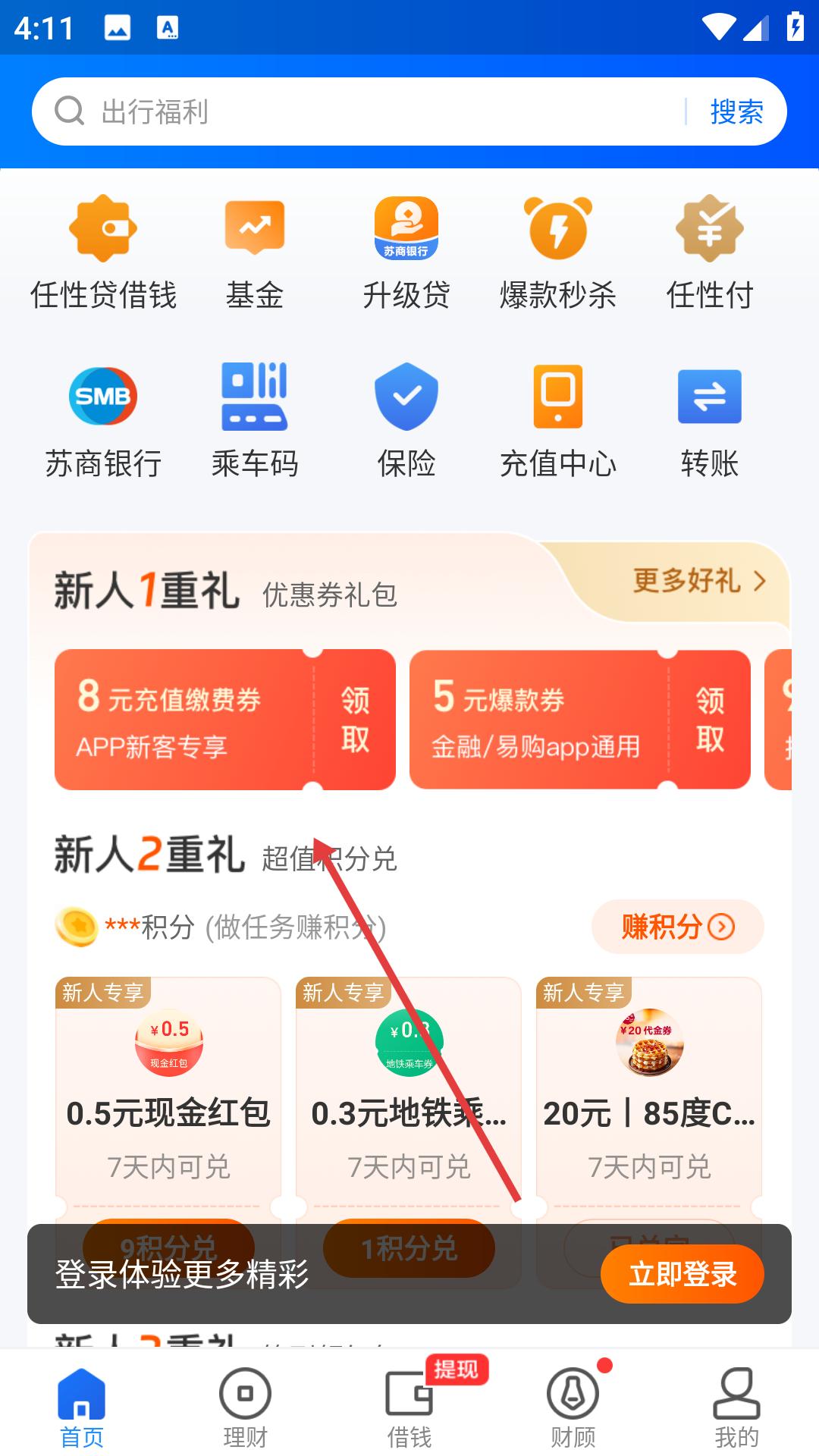Tap the 赚积分 button
Viewport: 819px width, 1456px height.
(x=677, y=927)
